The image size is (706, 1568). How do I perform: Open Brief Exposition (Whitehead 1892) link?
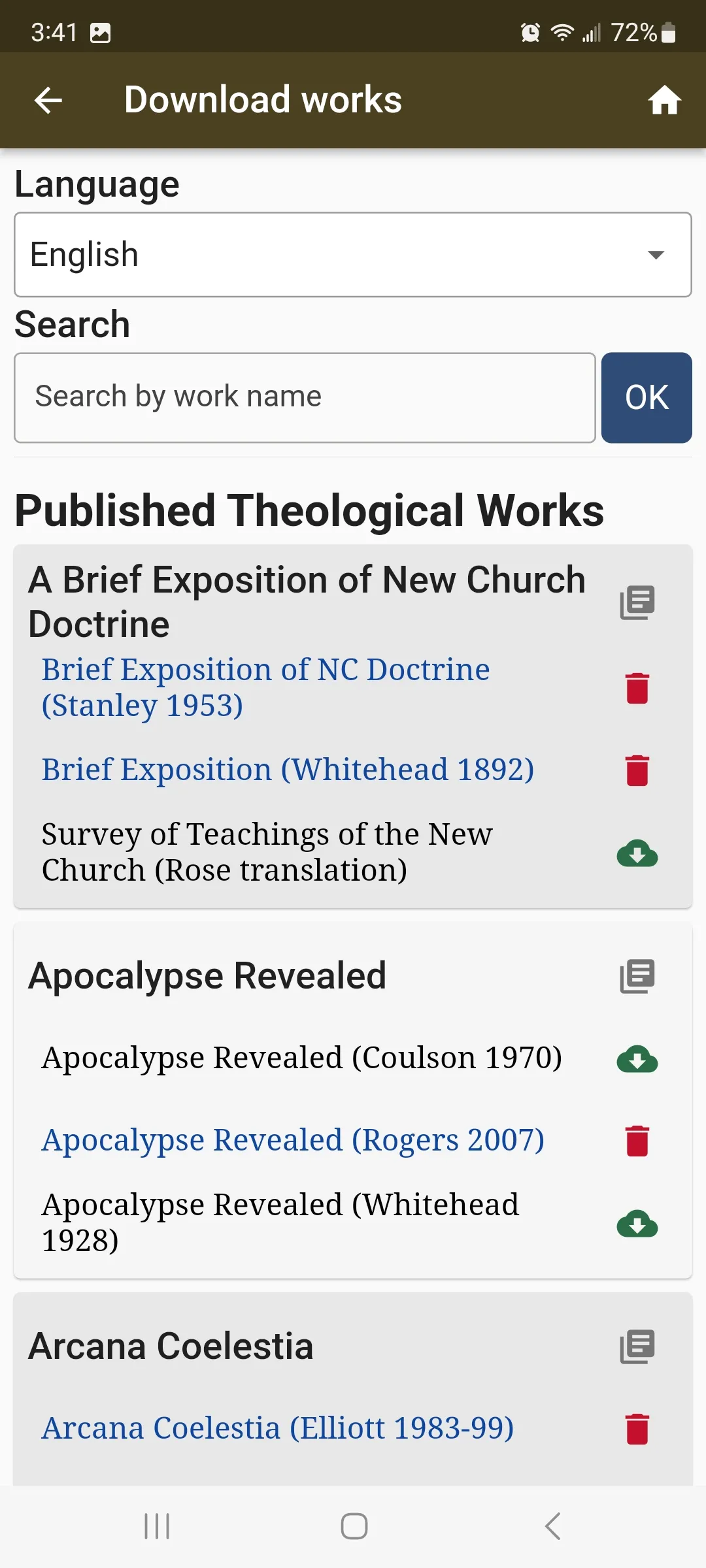coord(288,770)
